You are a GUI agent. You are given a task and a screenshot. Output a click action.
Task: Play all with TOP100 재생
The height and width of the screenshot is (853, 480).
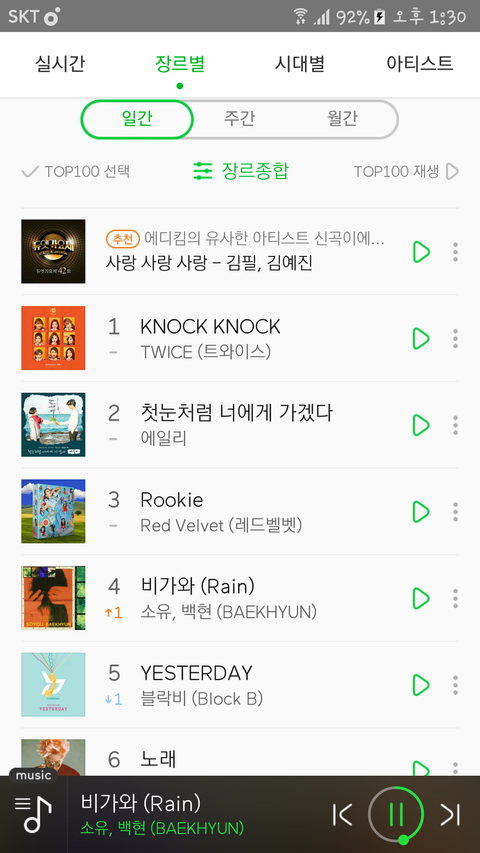406,172
